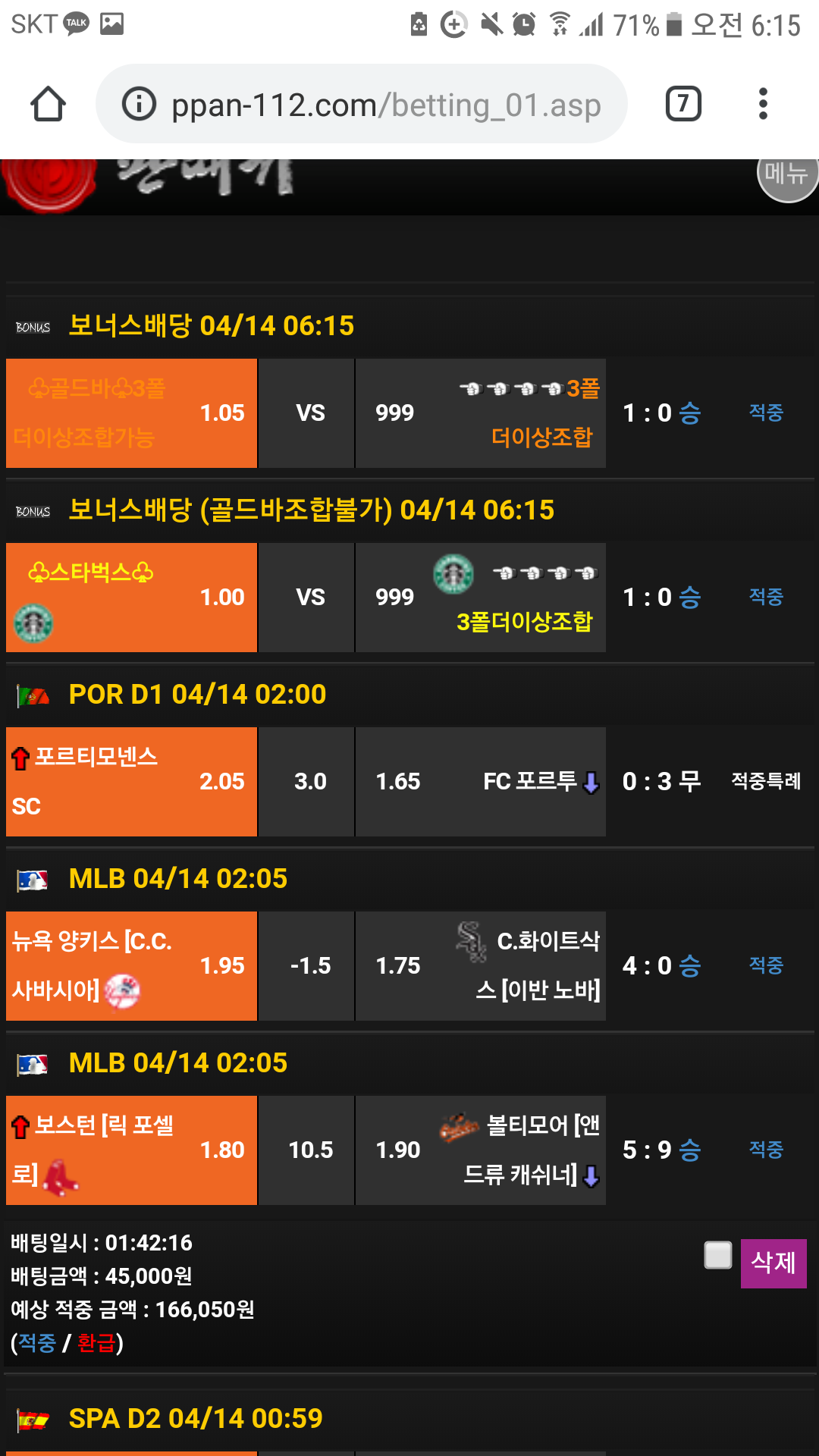Go to the browser home page
Image resolution: width=819 pixels, height=1456 pixels.
(x=48, y=104)
